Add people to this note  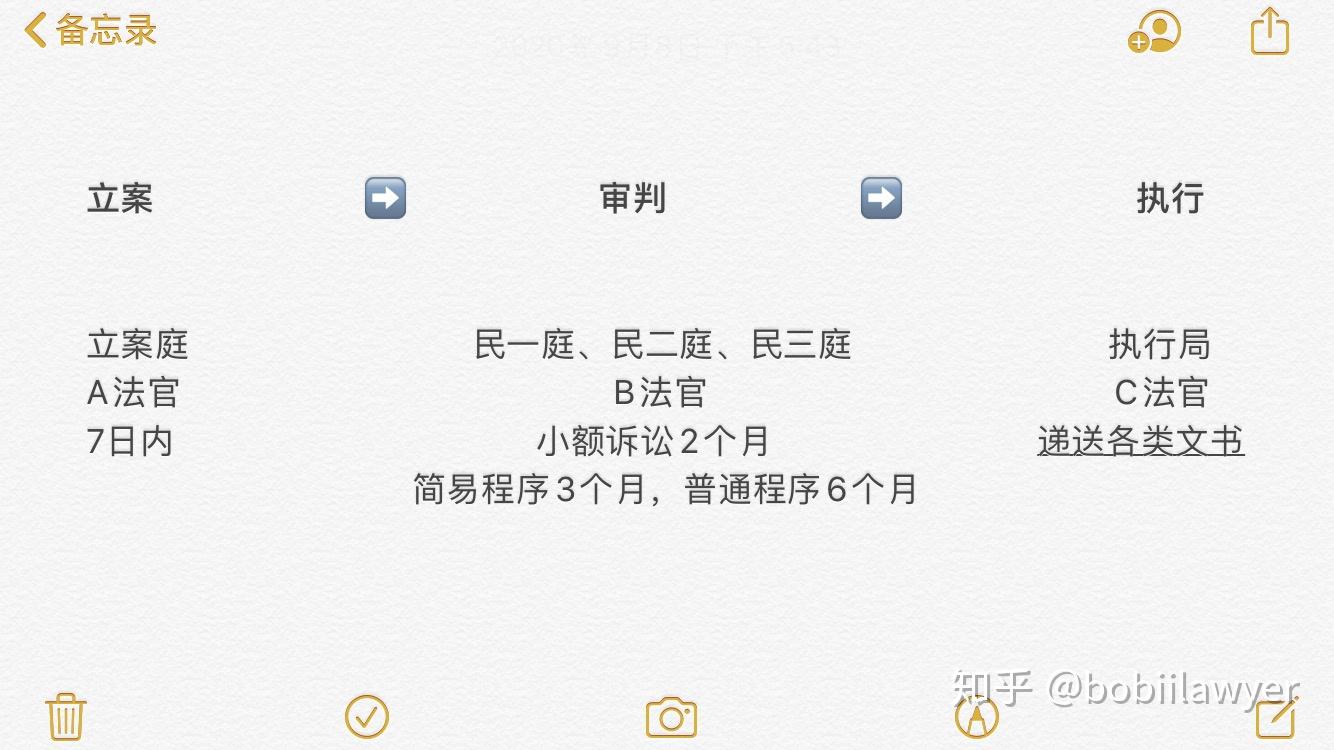click(1154, 31)
